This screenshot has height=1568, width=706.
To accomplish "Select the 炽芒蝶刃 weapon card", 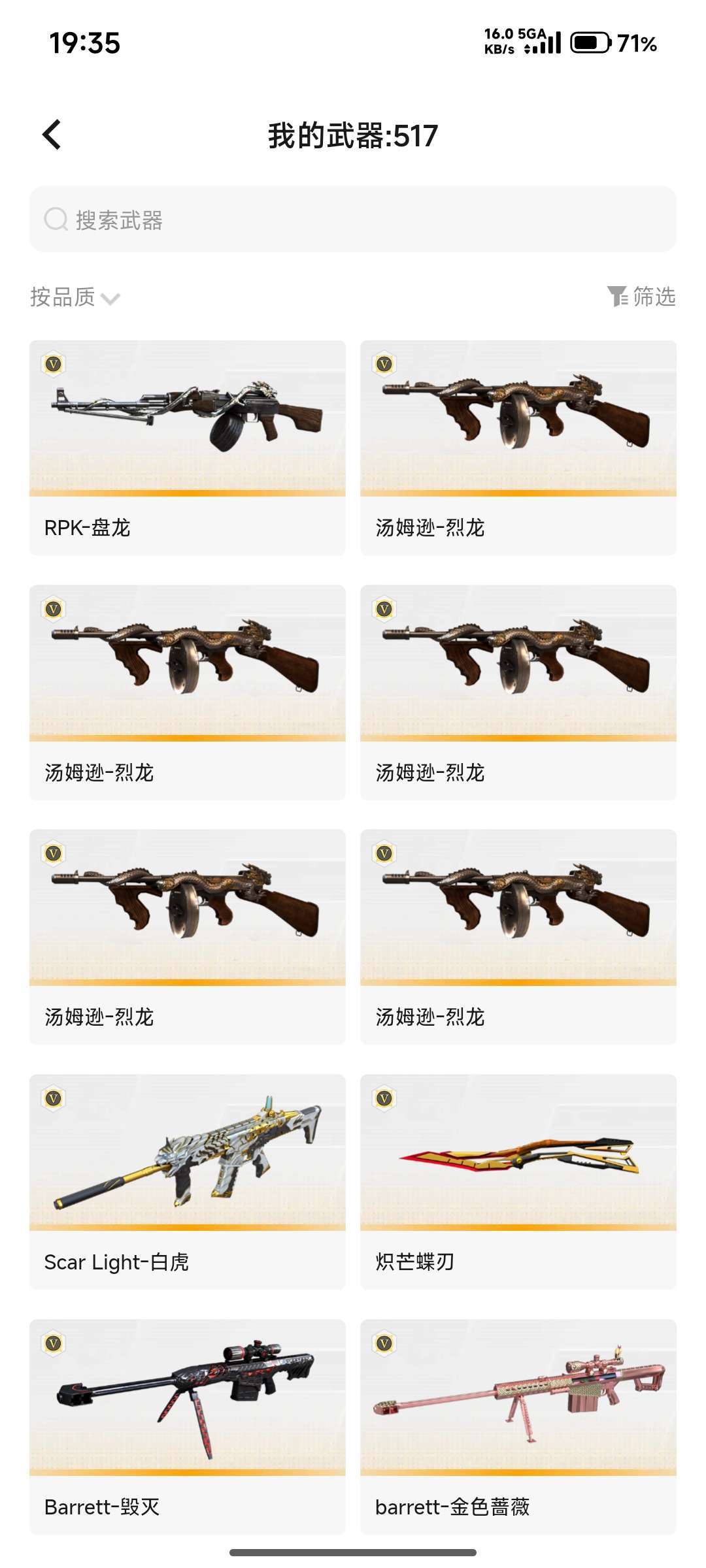I will click(x=518, y=1181).
